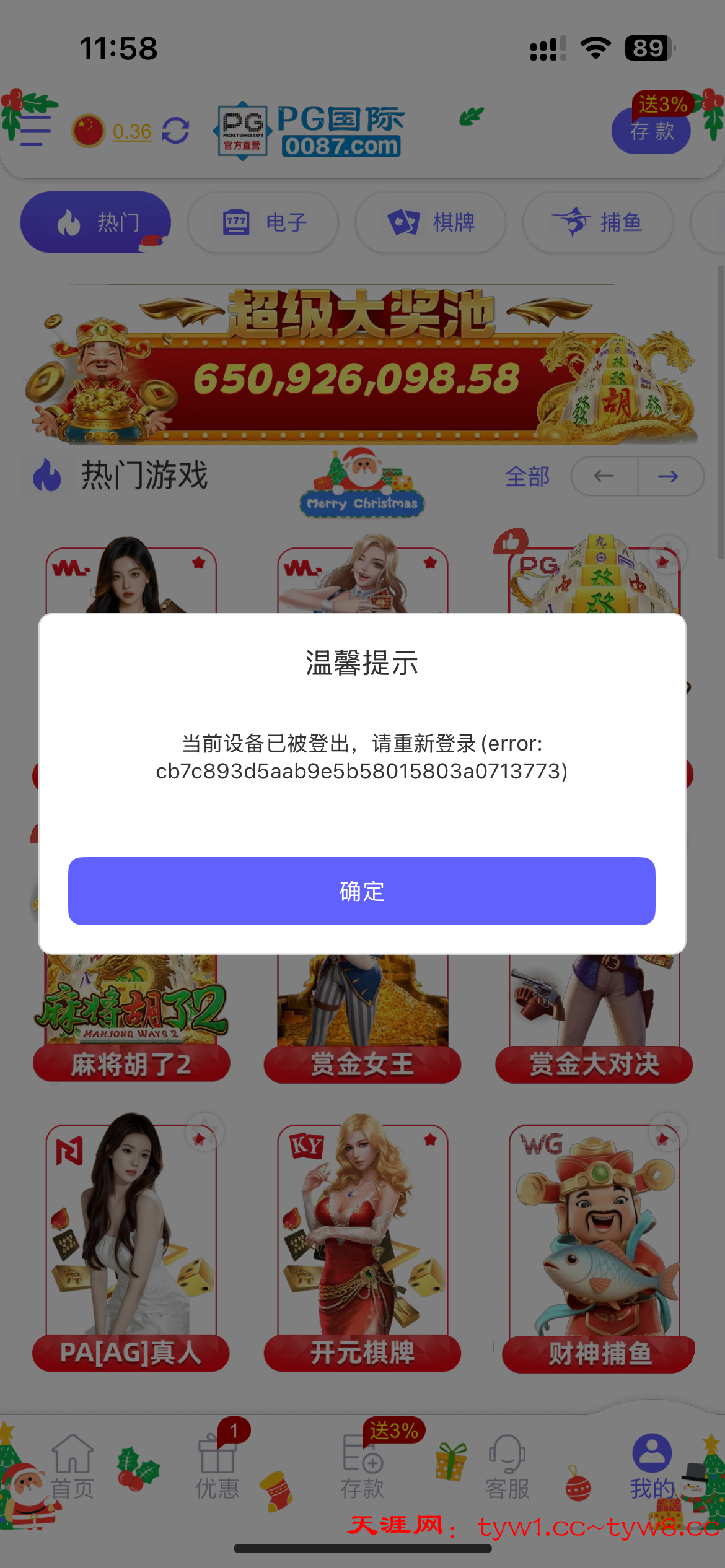Go to next hot games page
Screen dimensions: 725x1568
[x=669, y=476]
